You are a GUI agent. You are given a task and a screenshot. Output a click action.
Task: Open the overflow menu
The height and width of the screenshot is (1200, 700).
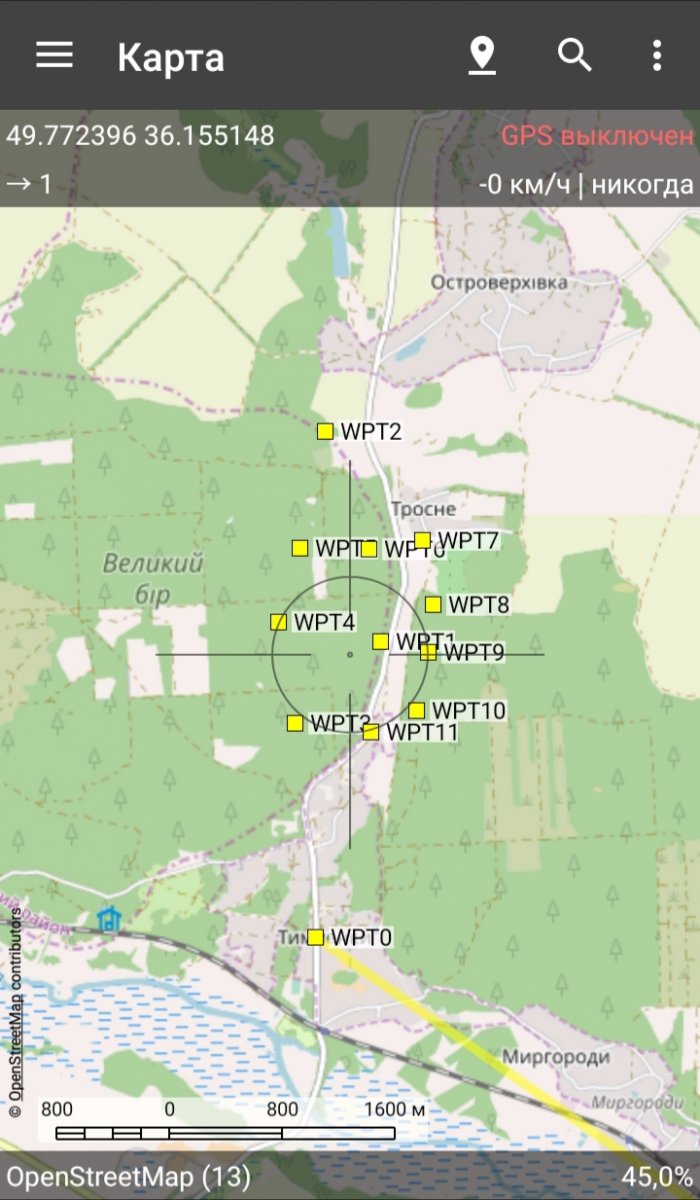656,55
